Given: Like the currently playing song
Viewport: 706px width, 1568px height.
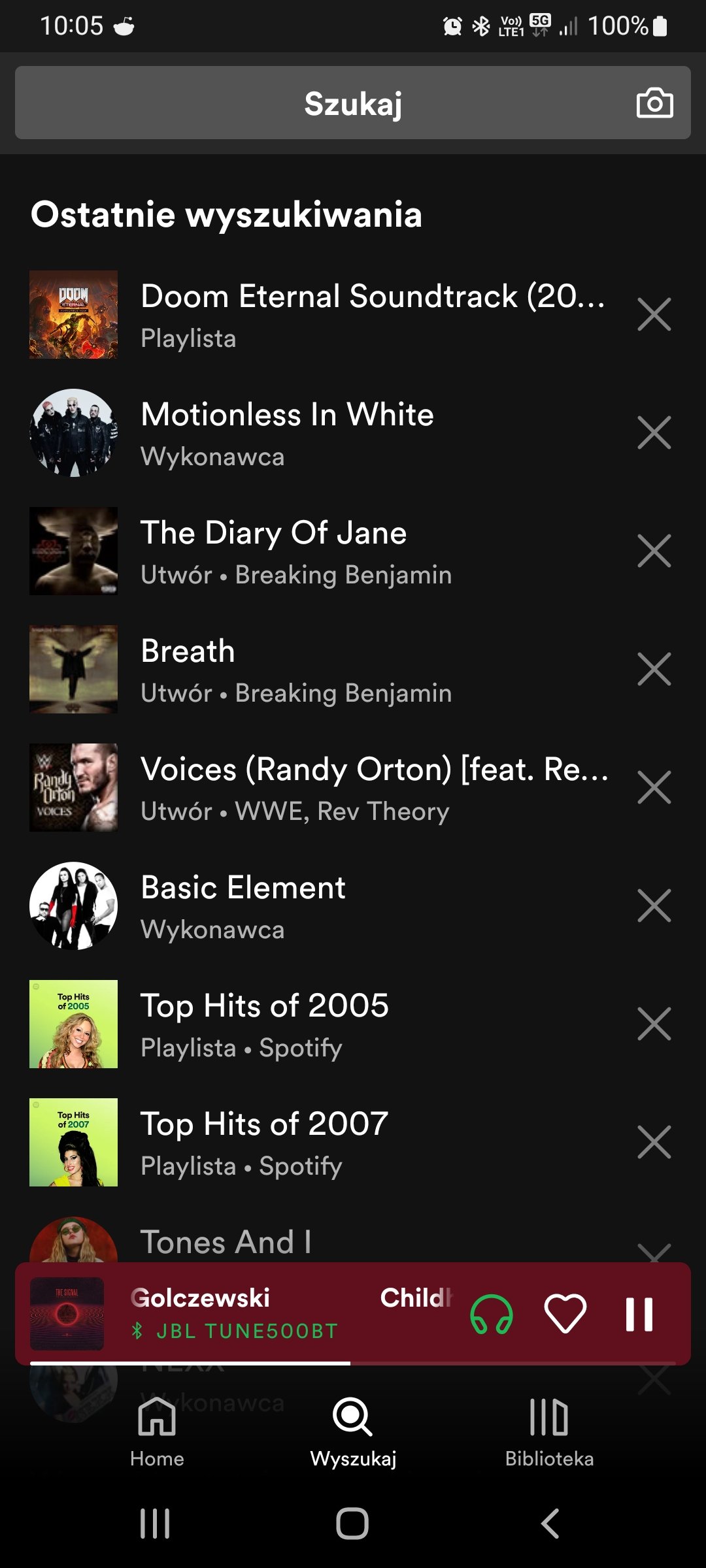Looking at the screenshot, I should coord(565,1314).
